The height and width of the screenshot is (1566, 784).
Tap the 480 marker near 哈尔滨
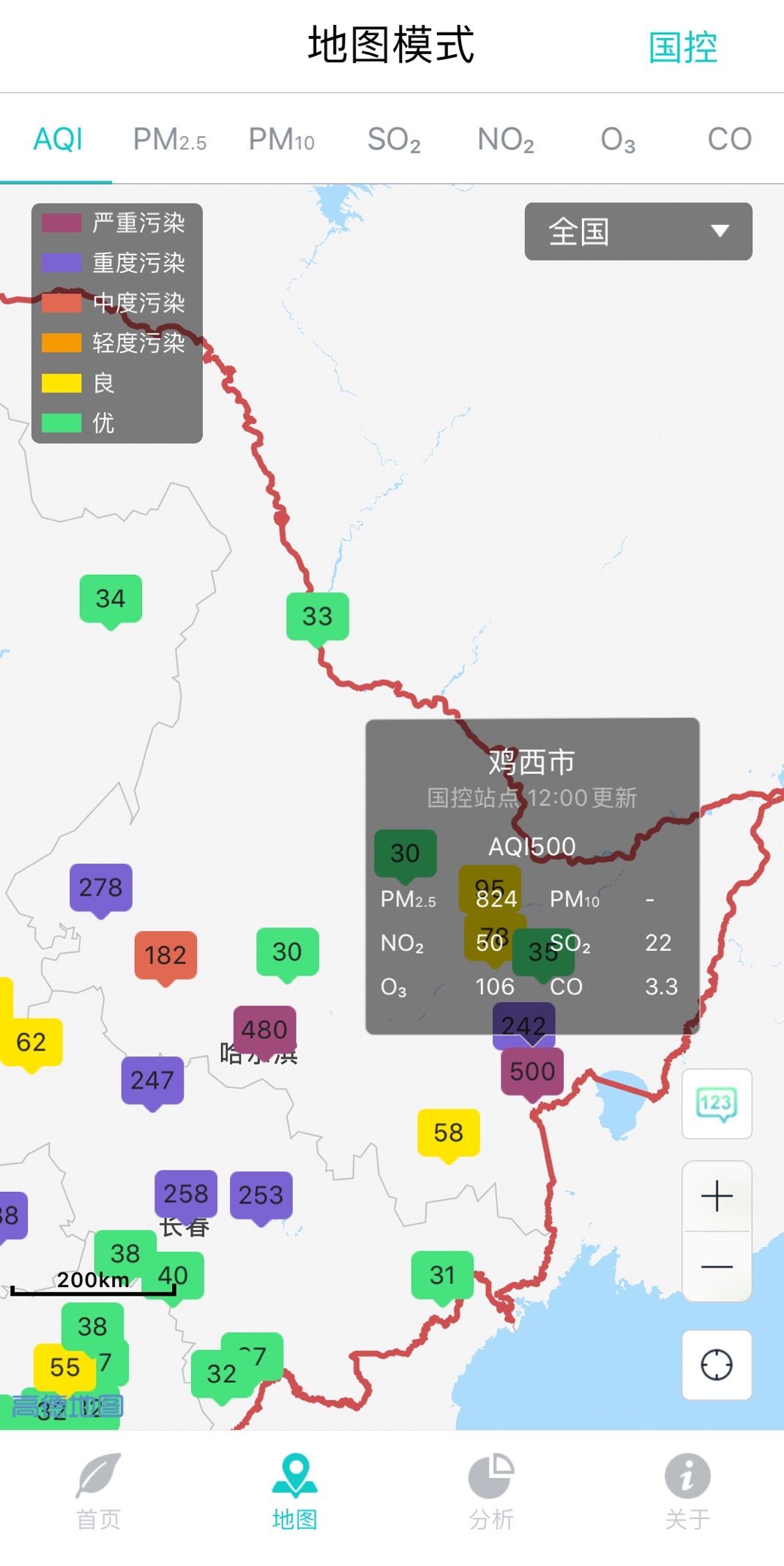pyautogui.click(x=264, y=1030)
